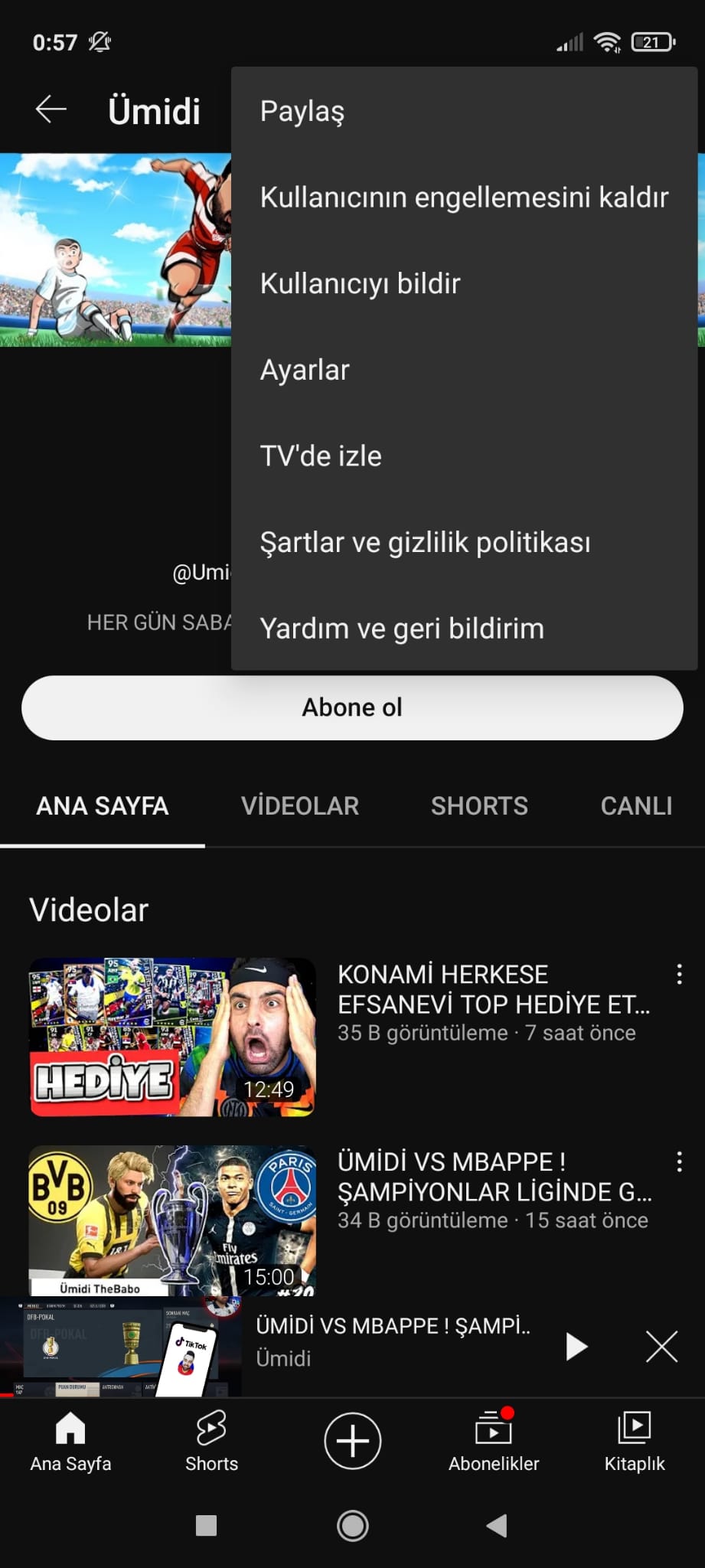Tap Kullanıcıyı bildir option
The image size is (705, 1568).
point(360,284)
